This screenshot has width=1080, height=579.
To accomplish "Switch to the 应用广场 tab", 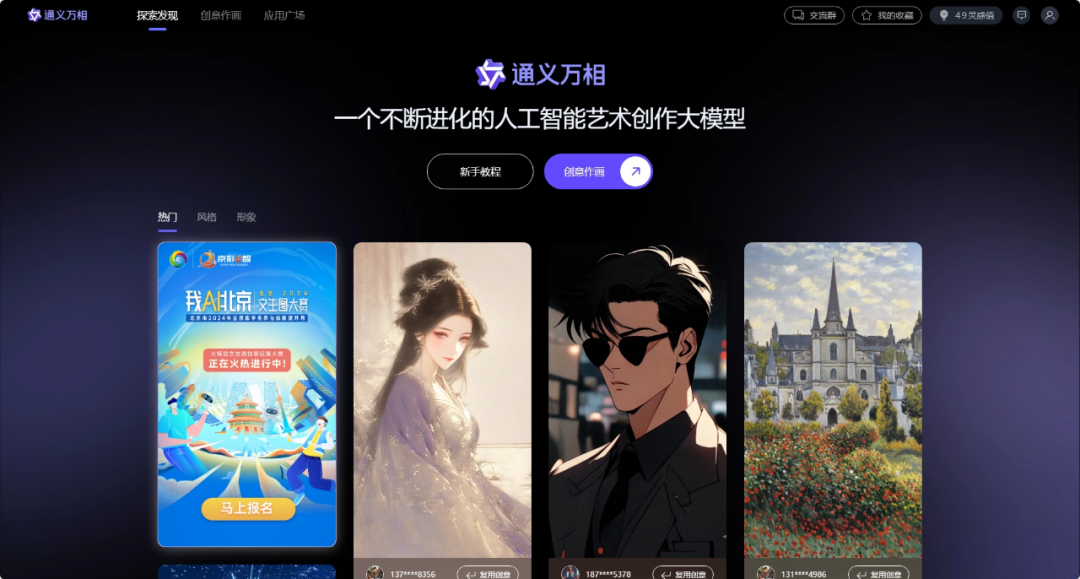I will [284, 15].
